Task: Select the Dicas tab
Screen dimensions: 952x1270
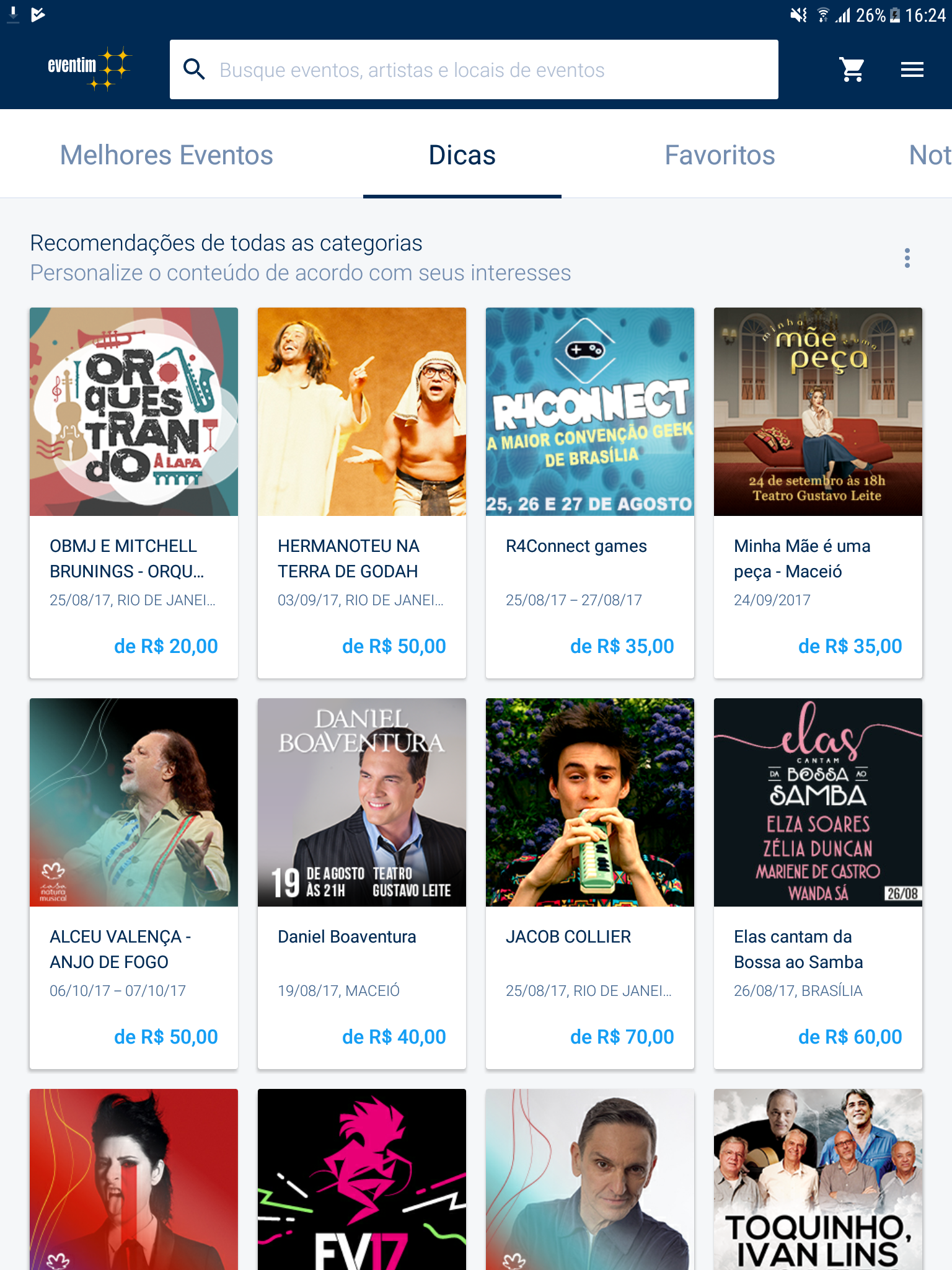Action: 462,155
